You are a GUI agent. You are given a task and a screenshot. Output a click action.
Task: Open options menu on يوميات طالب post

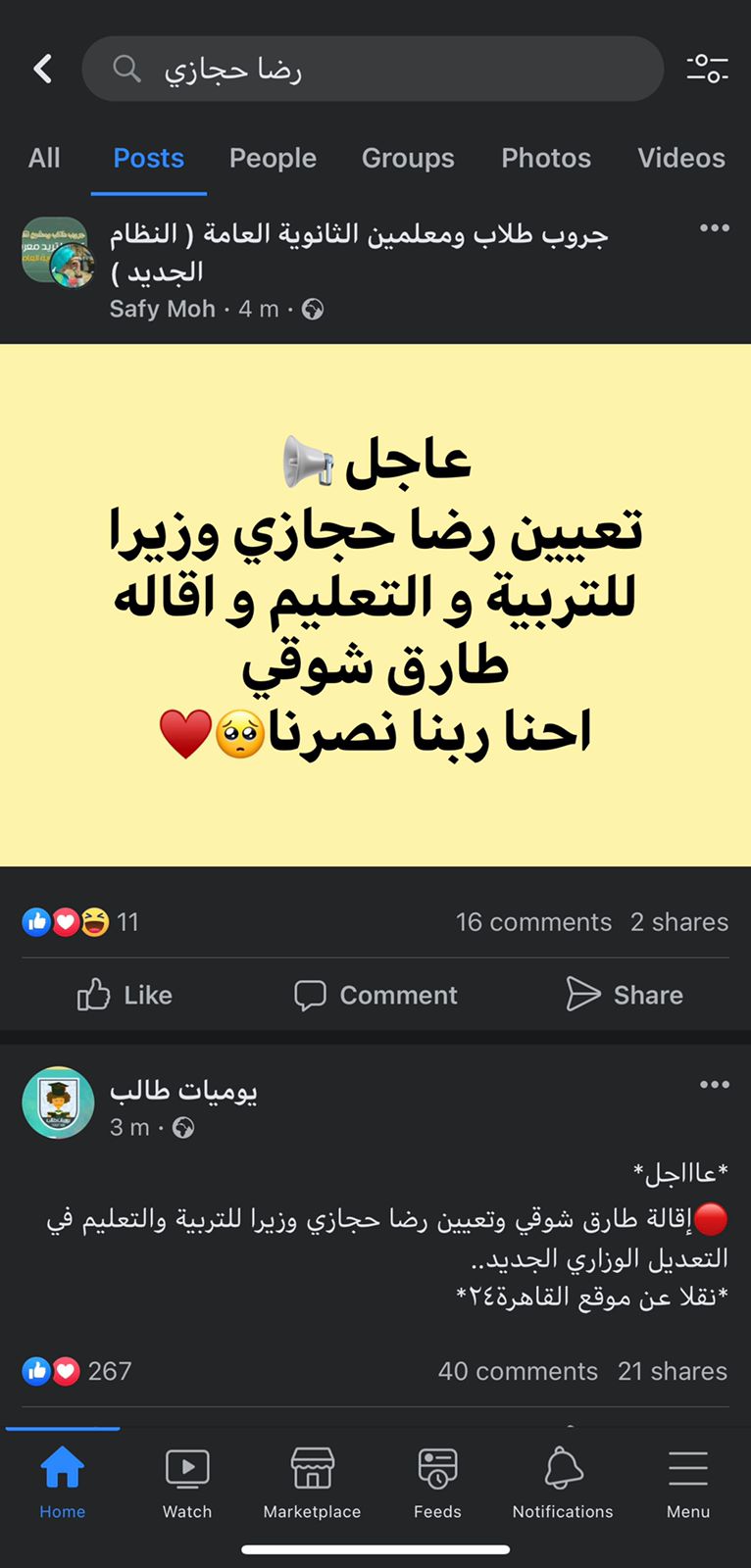click(714, 1085)
